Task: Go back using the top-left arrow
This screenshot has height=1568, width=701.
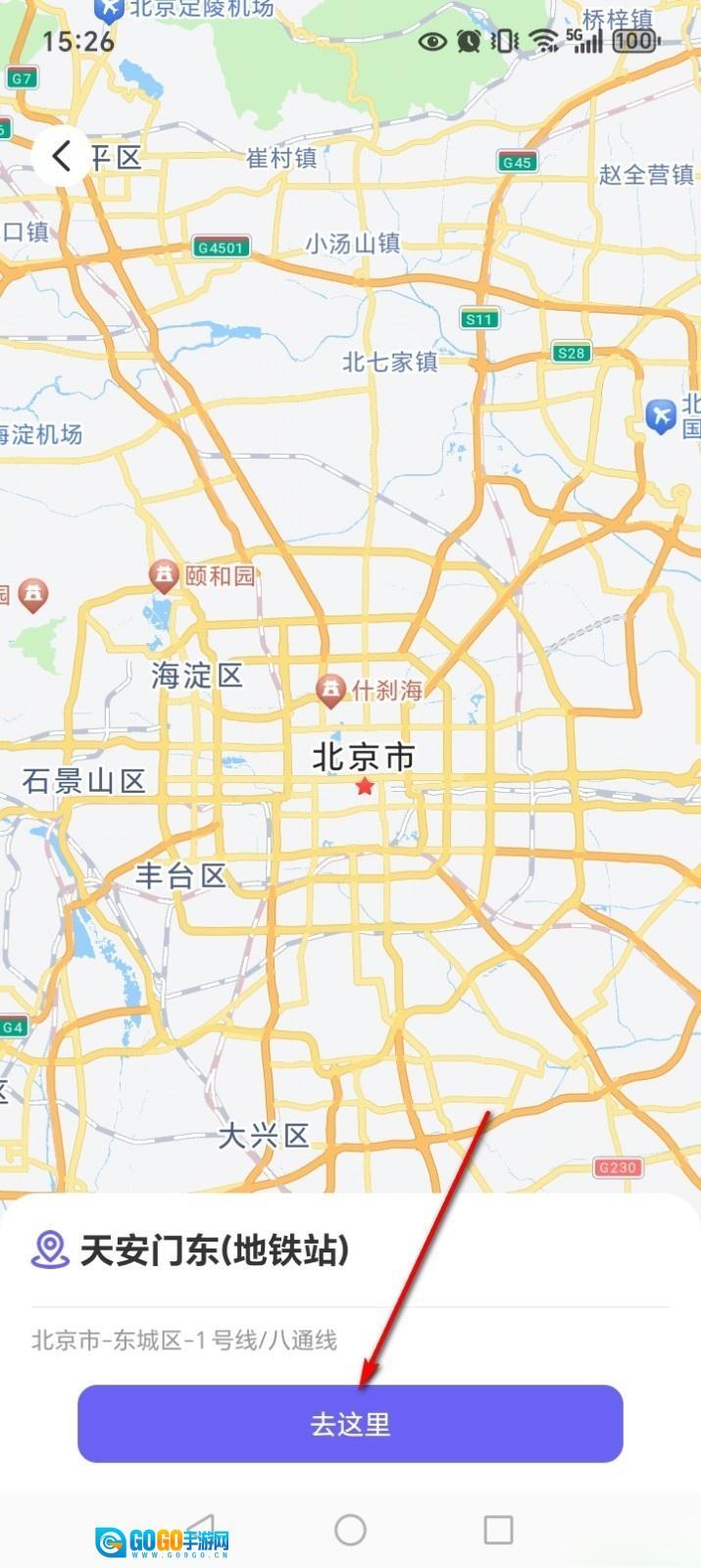Action: (x=62, y=156)
